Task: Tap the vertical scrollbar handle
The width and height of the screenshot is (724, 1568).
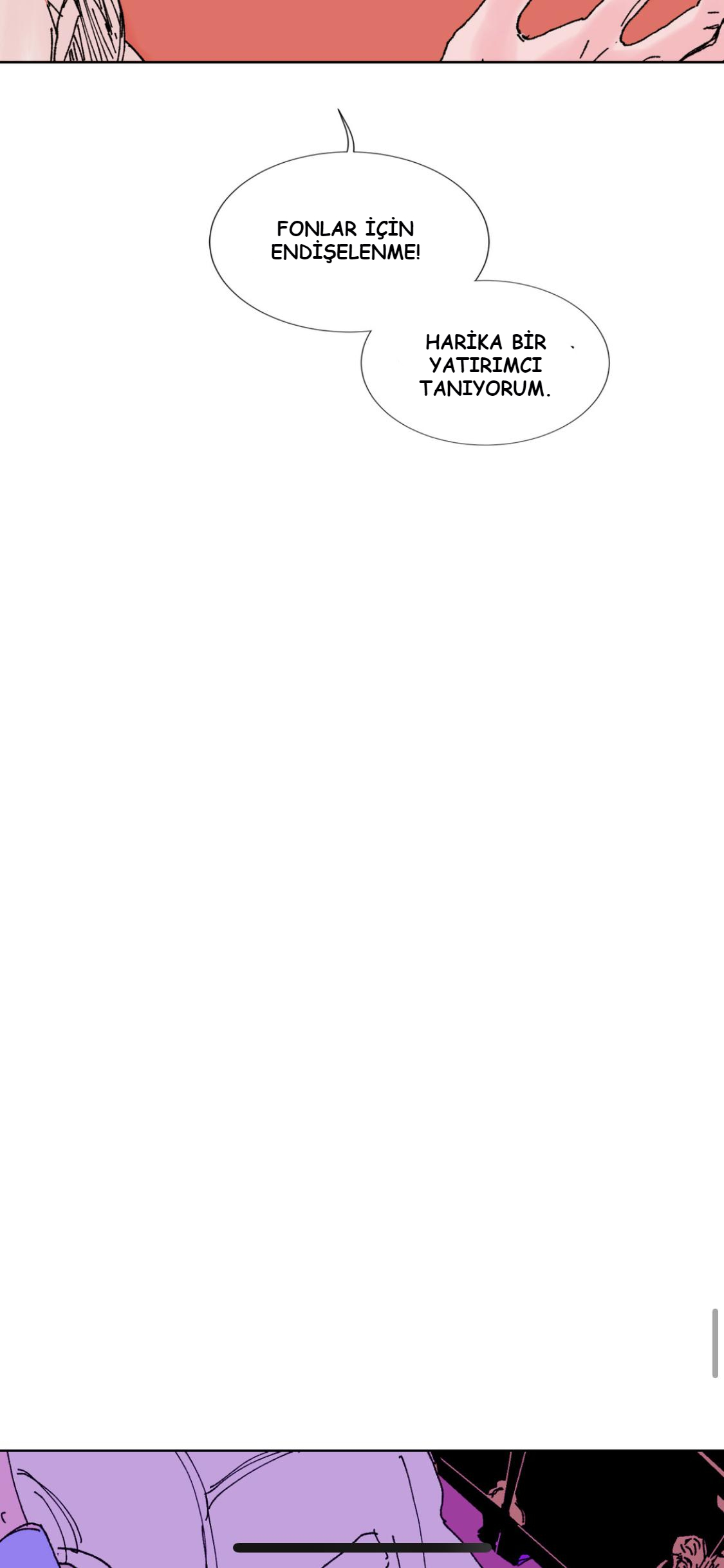Action: coord(715,1343)
